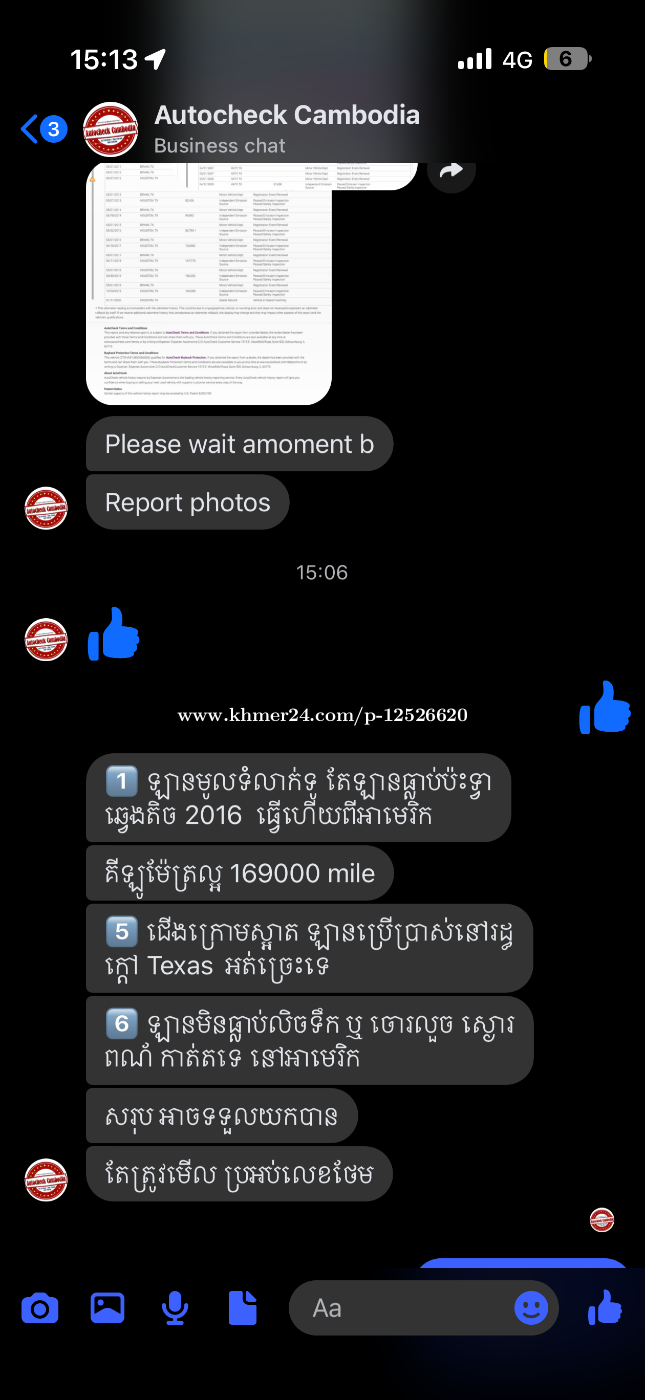Open the emoji picker in message box

point(531,1307)
